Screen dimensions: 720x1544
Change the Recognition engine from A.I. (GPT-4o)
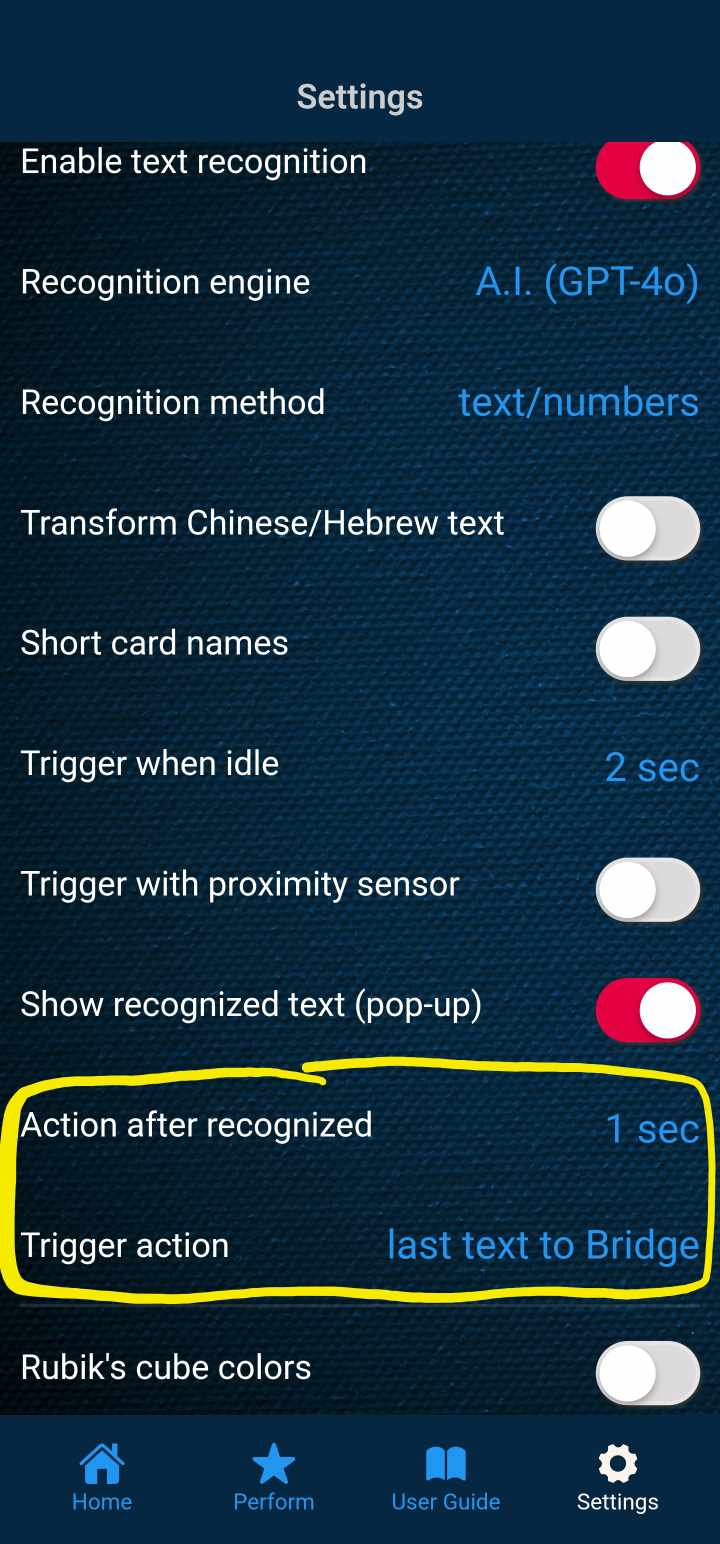[x=586, y=283]
